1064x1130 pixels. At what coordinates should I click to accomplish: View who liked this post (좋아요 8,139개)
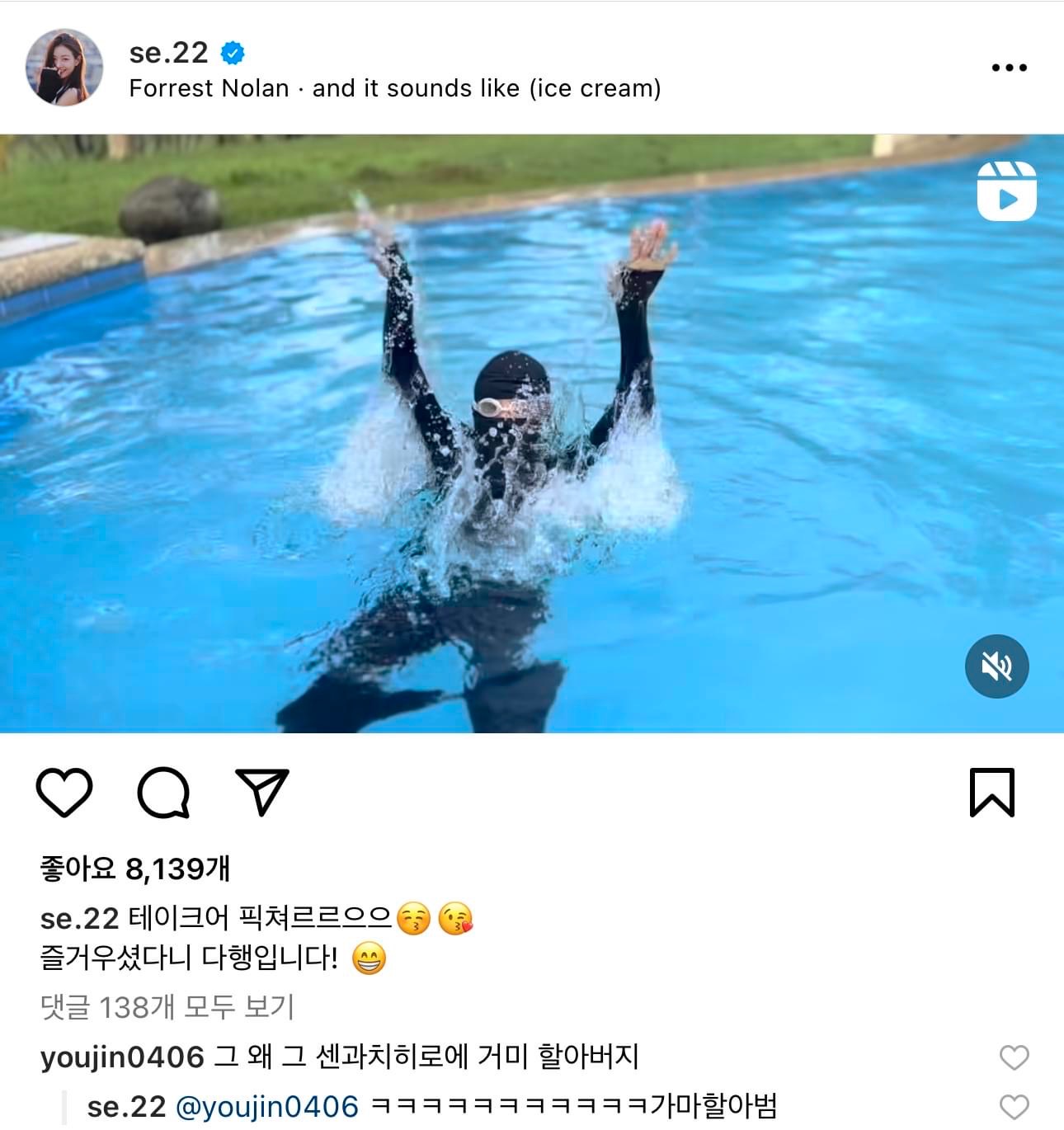pyautogui.click(x=135, y=869)
